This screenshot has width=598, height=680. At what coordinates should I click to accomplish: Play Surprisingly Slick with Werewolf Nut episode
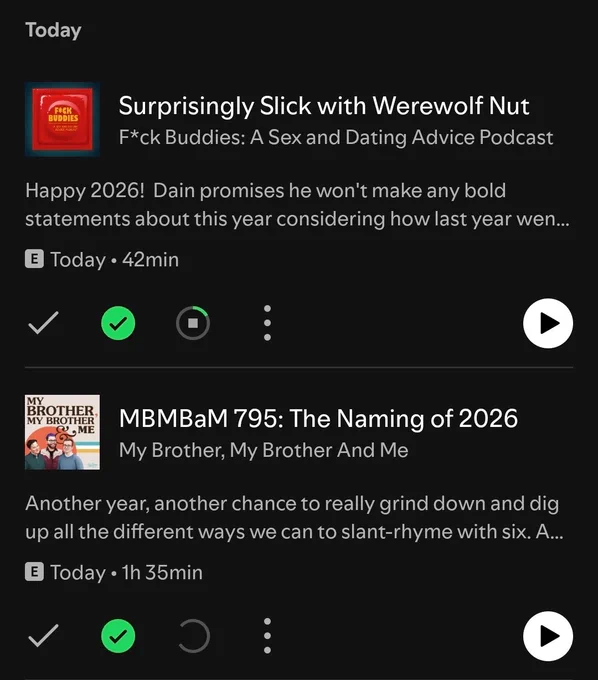pos(548,323)
